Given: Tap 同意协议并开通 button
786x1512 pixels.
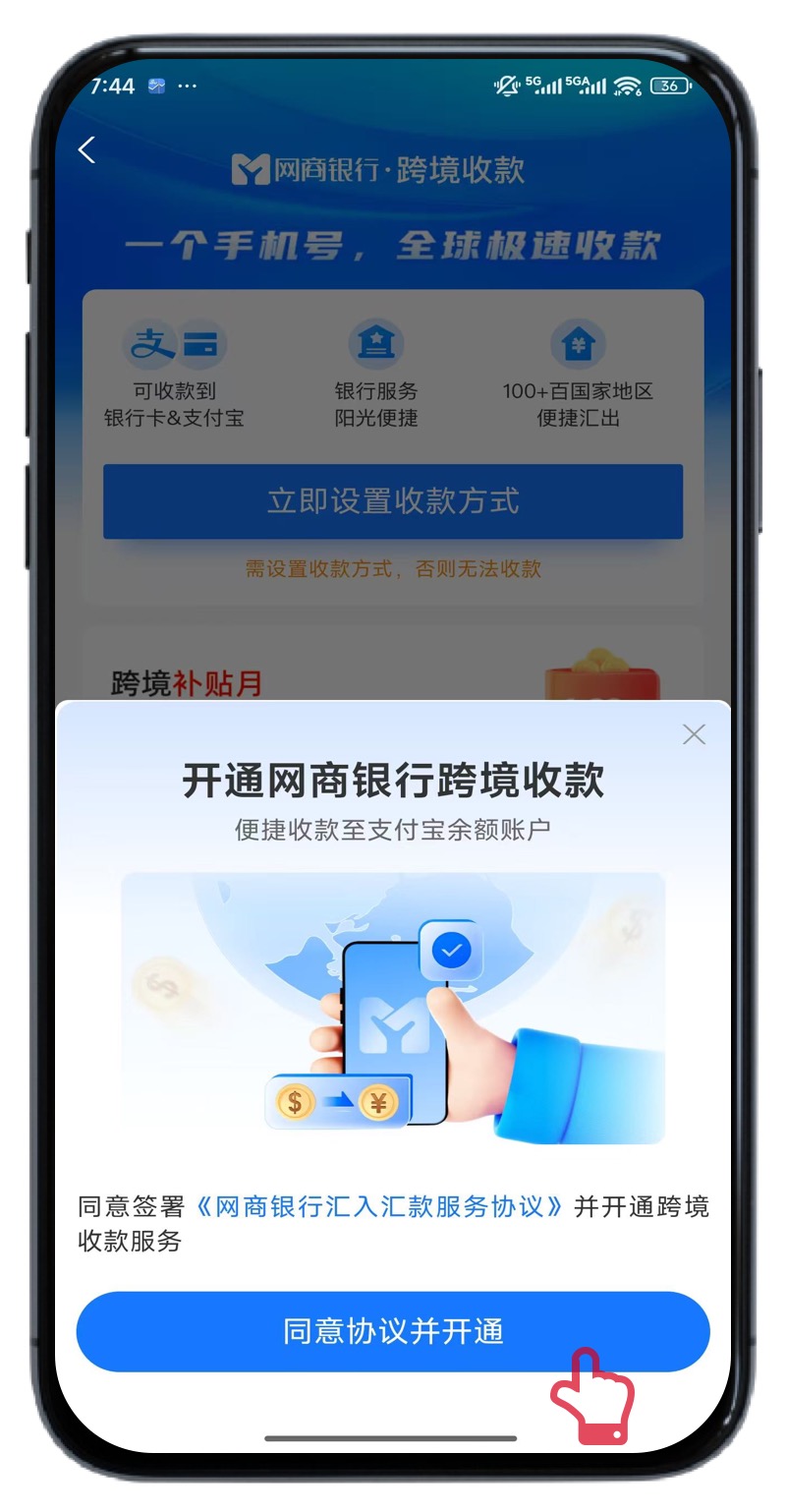Looking at the screenshot, I should (393, 1331).
